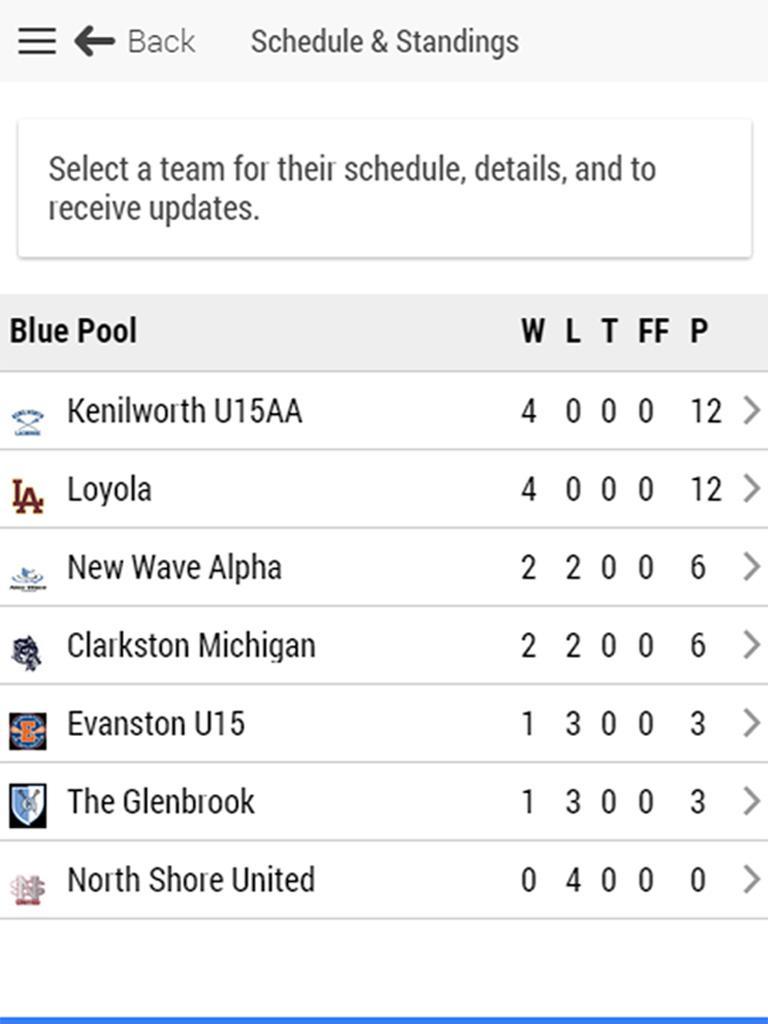Viewport: 768px width, 1024px height.
Task: Open Clarkston Michigan team details
Action: (190, 645)
